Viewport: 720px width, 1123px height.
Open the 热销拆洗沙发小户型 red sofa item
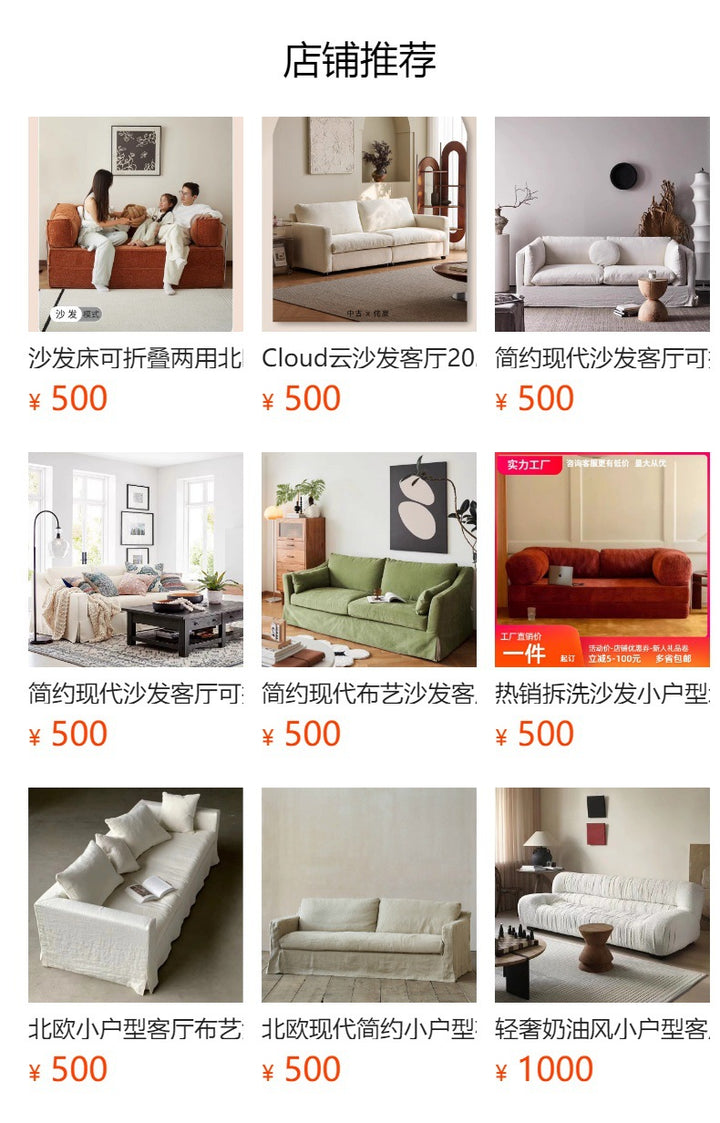[x=602, y=559]
